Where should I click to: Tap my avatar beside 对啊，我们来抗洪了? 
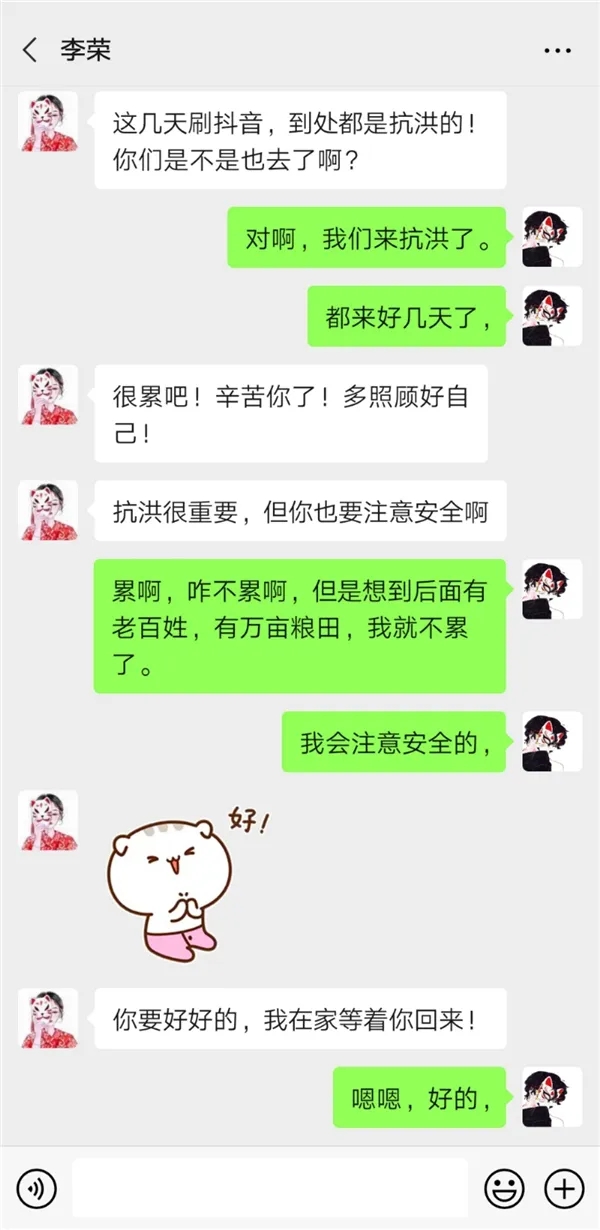(x=552, y=237)
